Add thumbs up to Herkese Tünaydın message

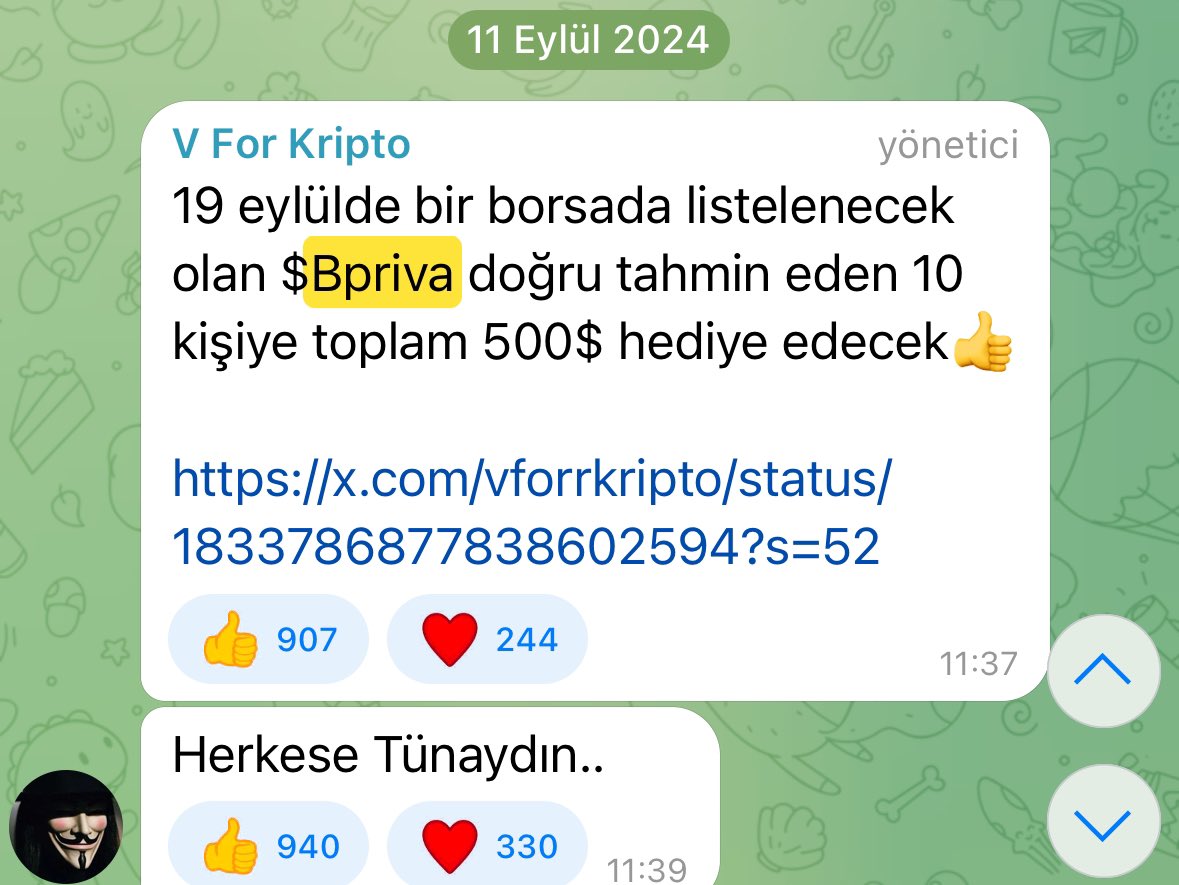(x=268, y=847)
